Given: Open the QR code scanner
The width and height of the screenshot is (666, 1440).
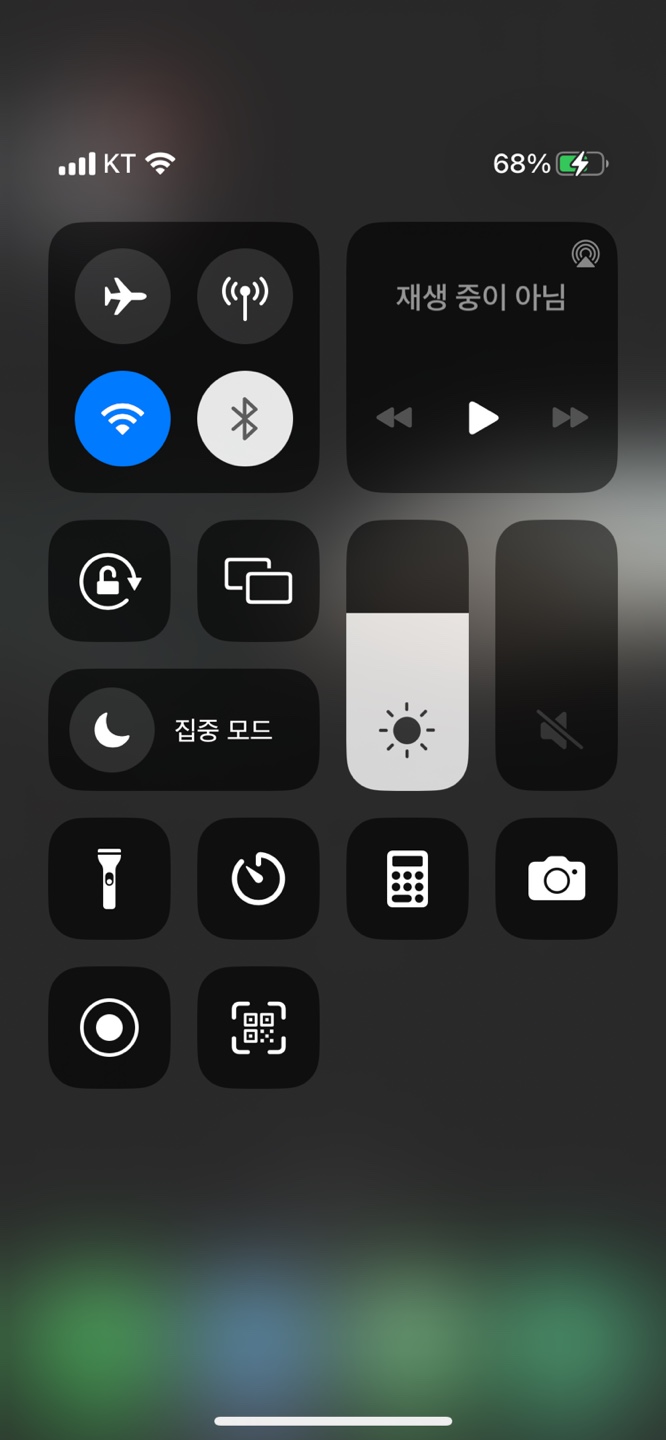Looking at the screenshot, I should coord(258,1027).
